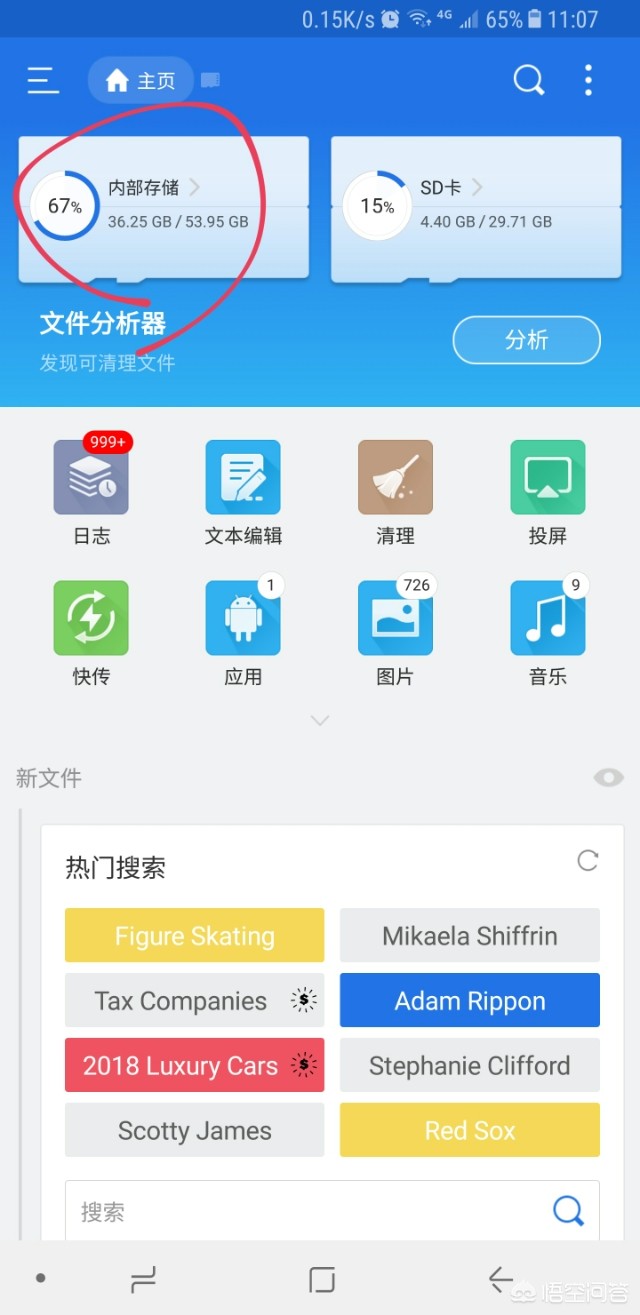The width and height of the screenshot is (640, 1315).
Task: Toggle the eye icon beside 新文件
Action: tap(608, 778)
